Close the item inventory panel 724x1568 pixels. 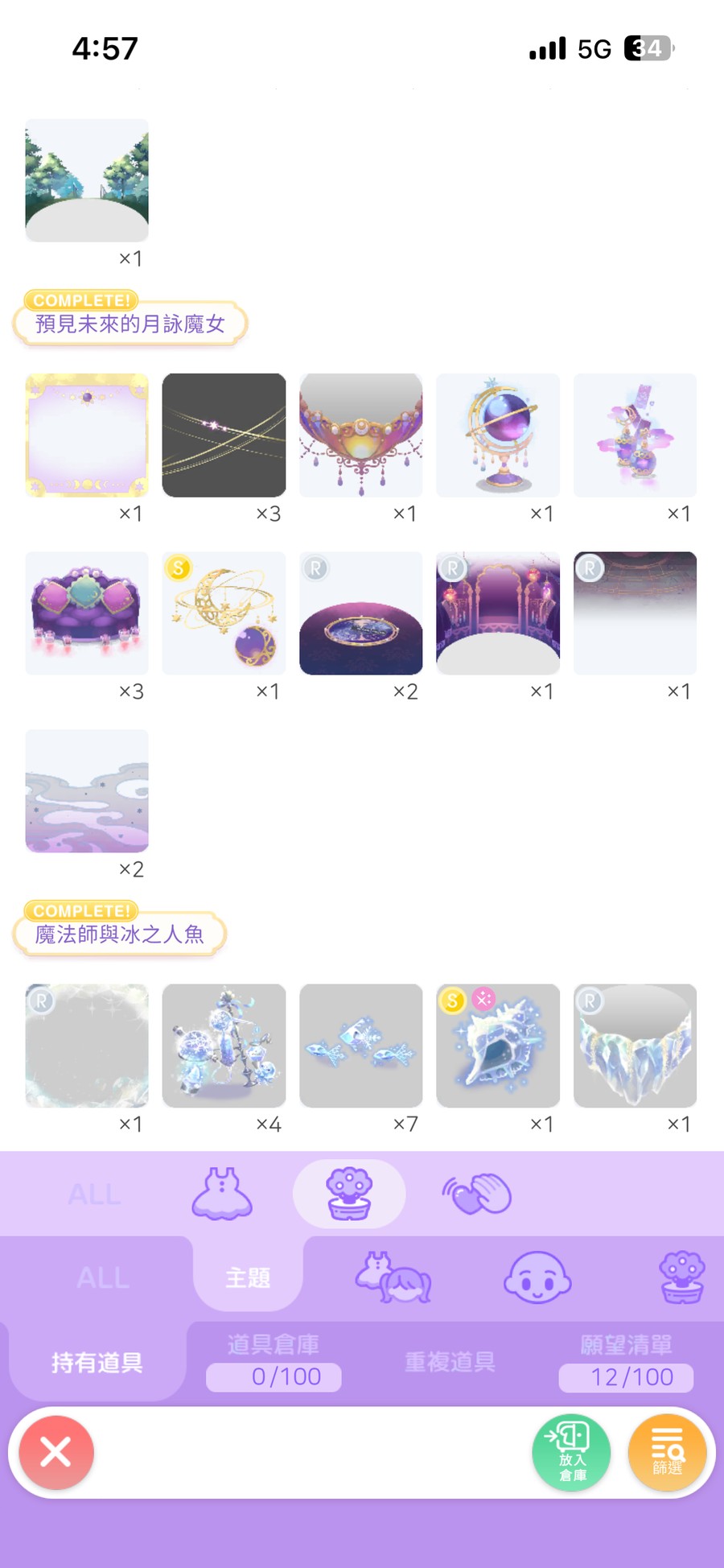56,1452
